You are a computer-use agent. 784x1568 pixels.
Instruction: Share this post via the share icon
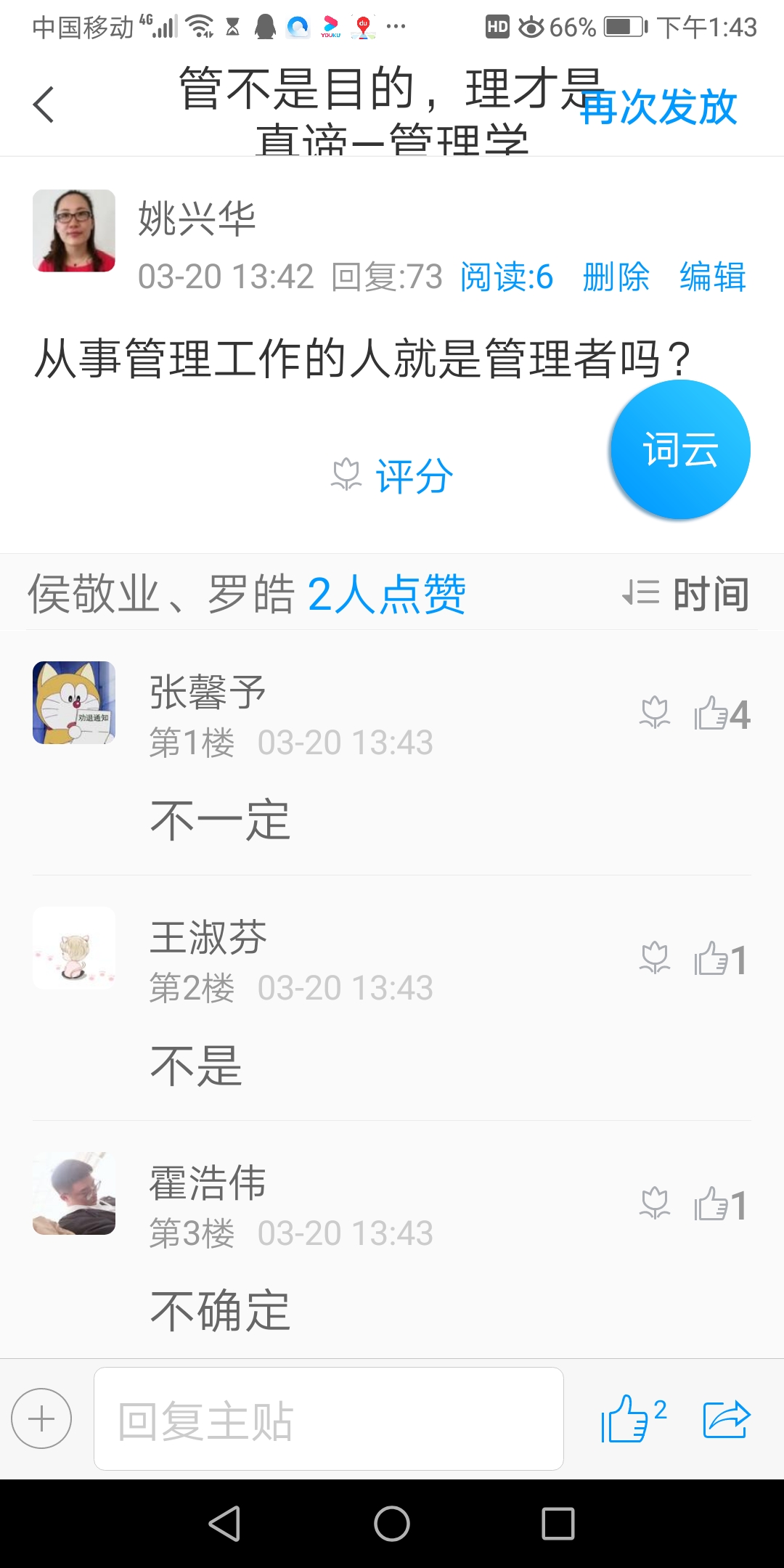(x=727, y=1418)
